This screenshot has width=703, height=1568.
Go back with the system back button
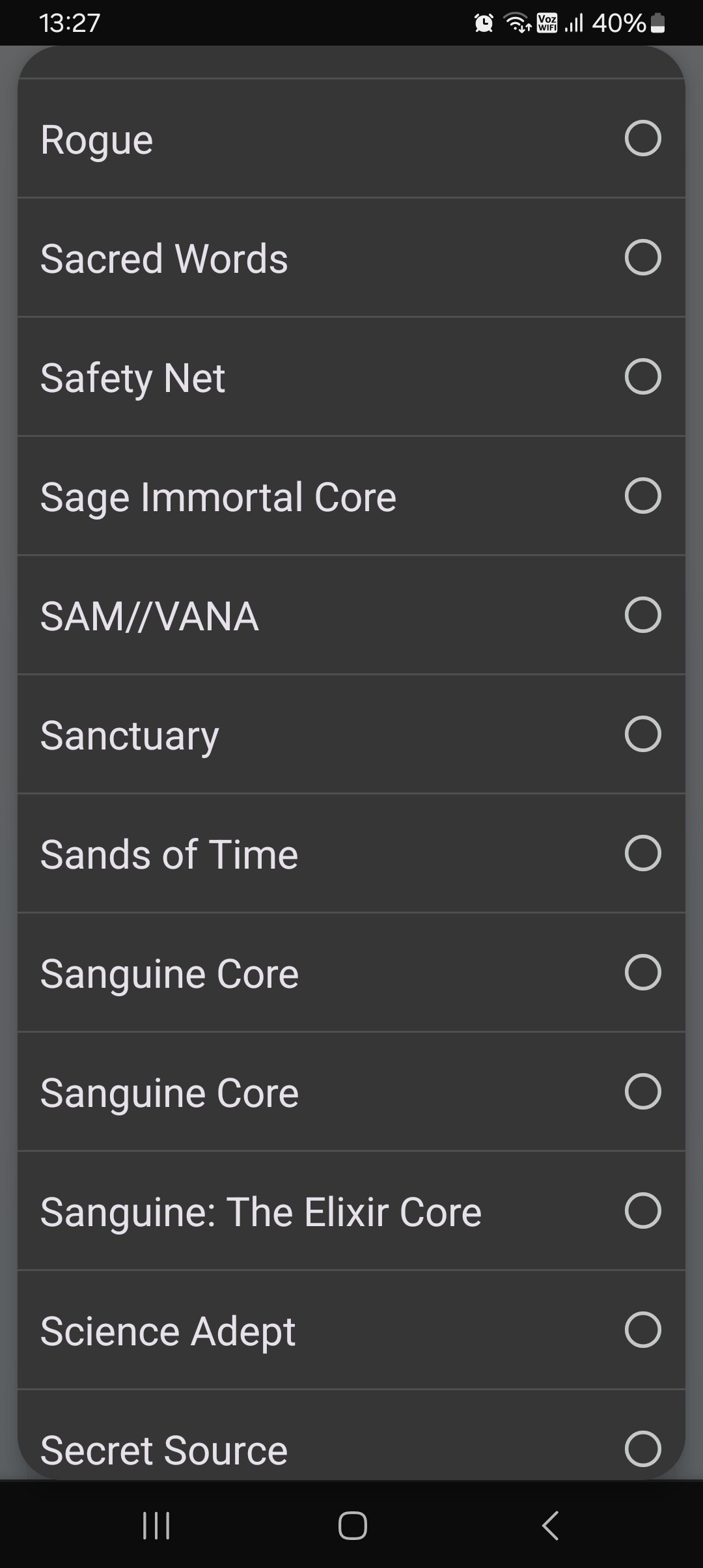[550, 1526]
